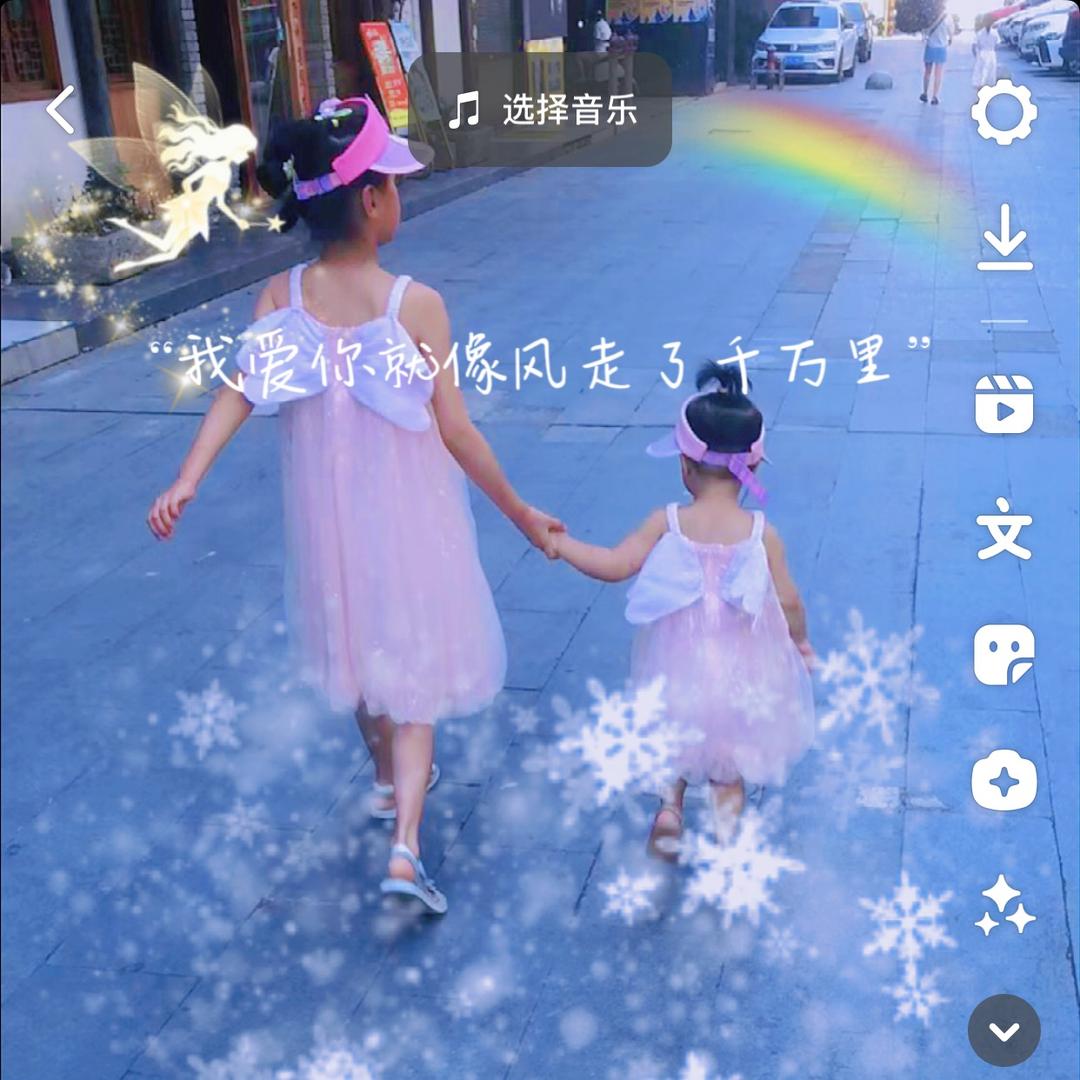Open the 选择音乐 music picker
Screen dimensions: 1080x1080
point(541,110)
